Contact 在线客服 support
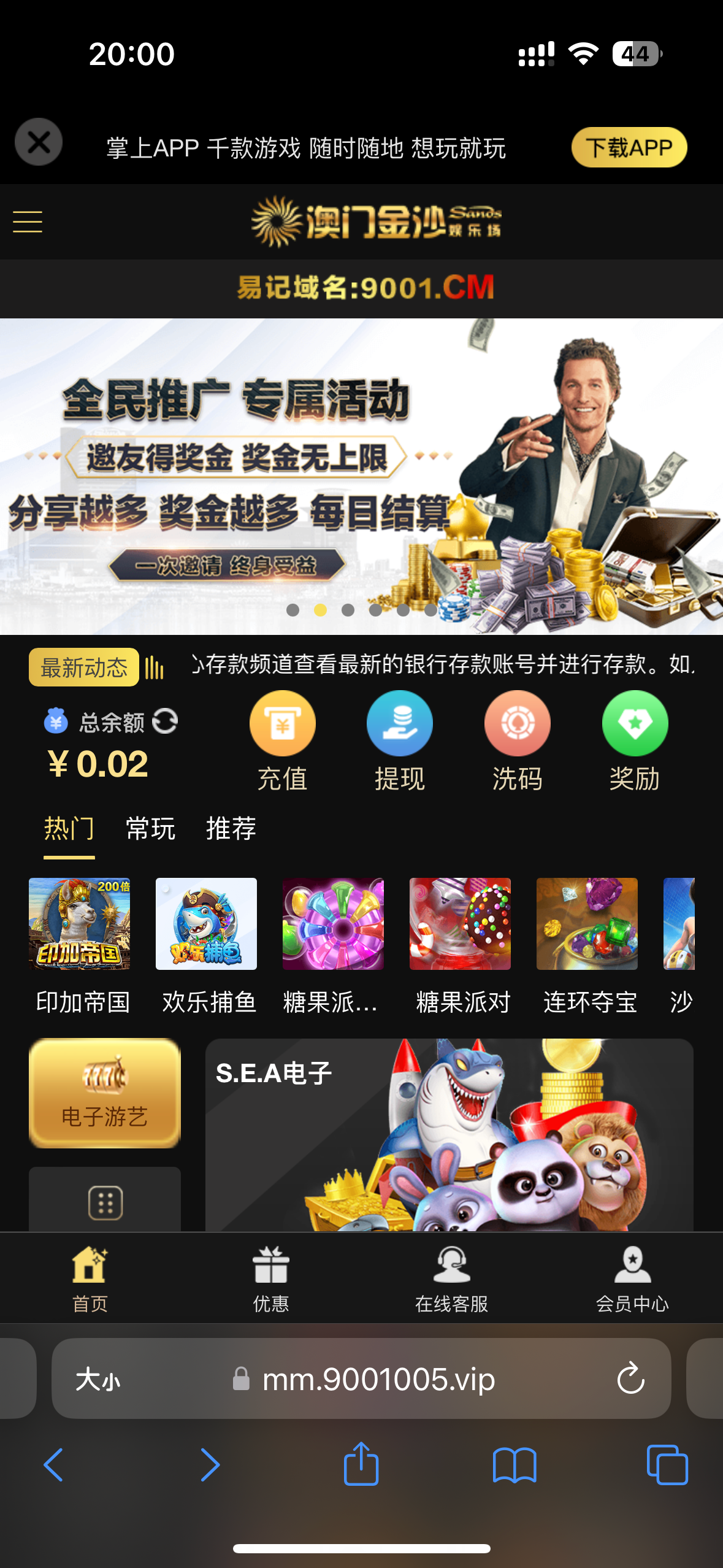 (451, 1278)
